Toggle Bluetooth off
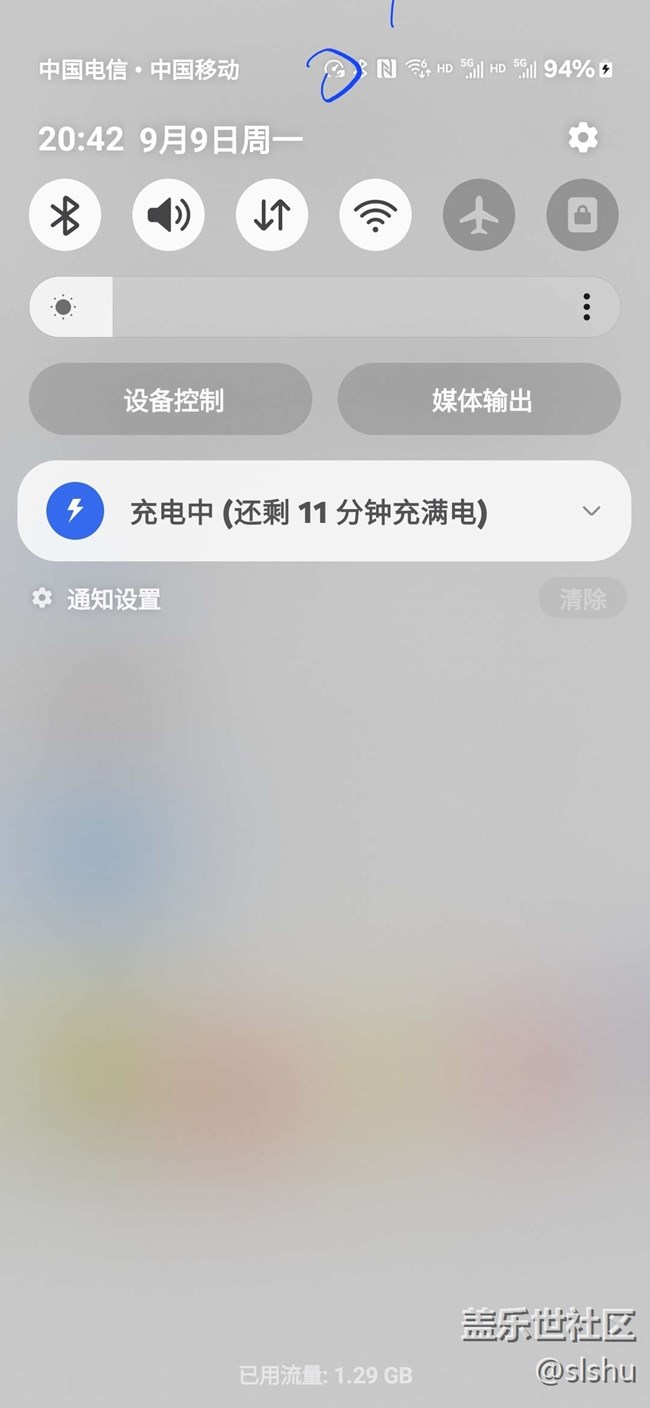This screenshot has width=650, height=1408. click(65, 215)
